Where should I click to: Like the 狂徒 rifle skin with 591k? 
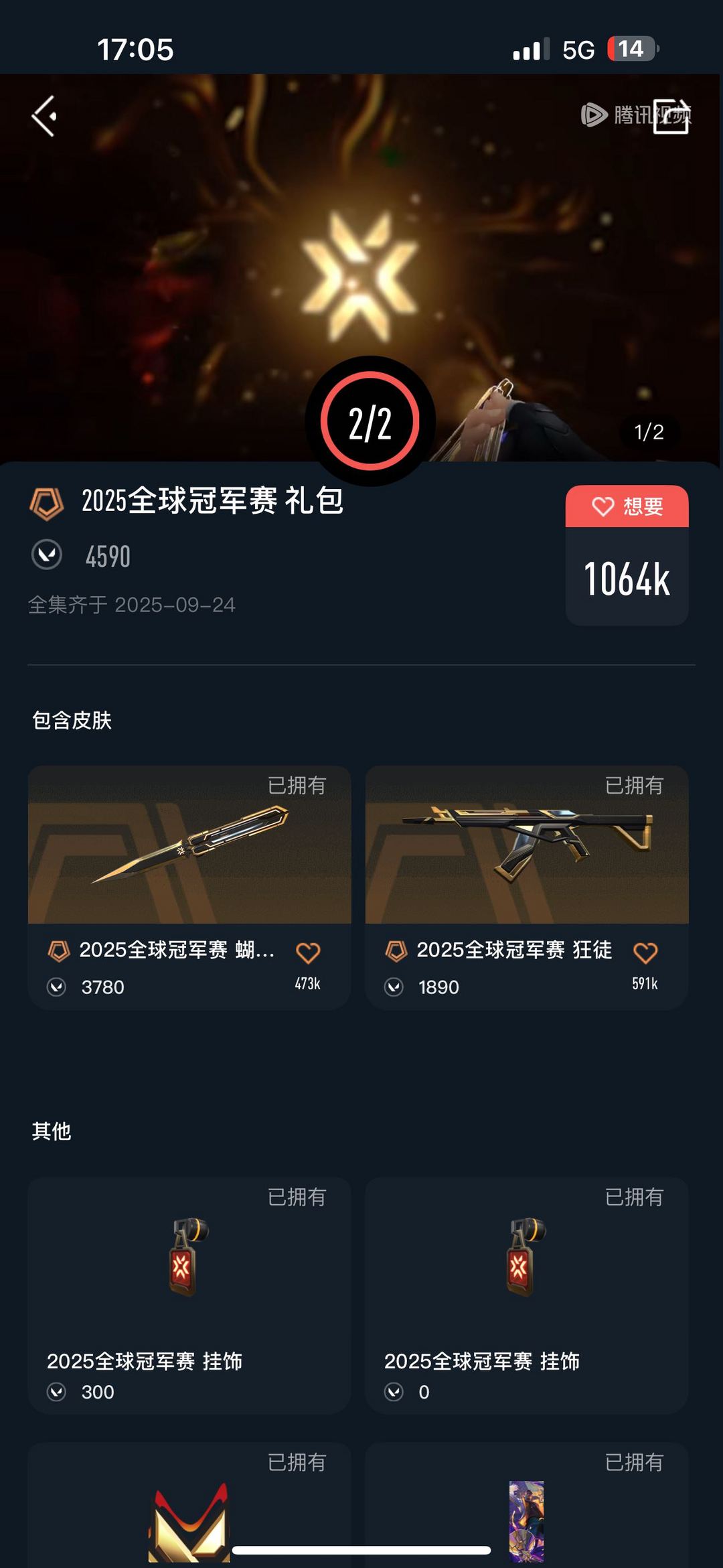tap(645, 952)
